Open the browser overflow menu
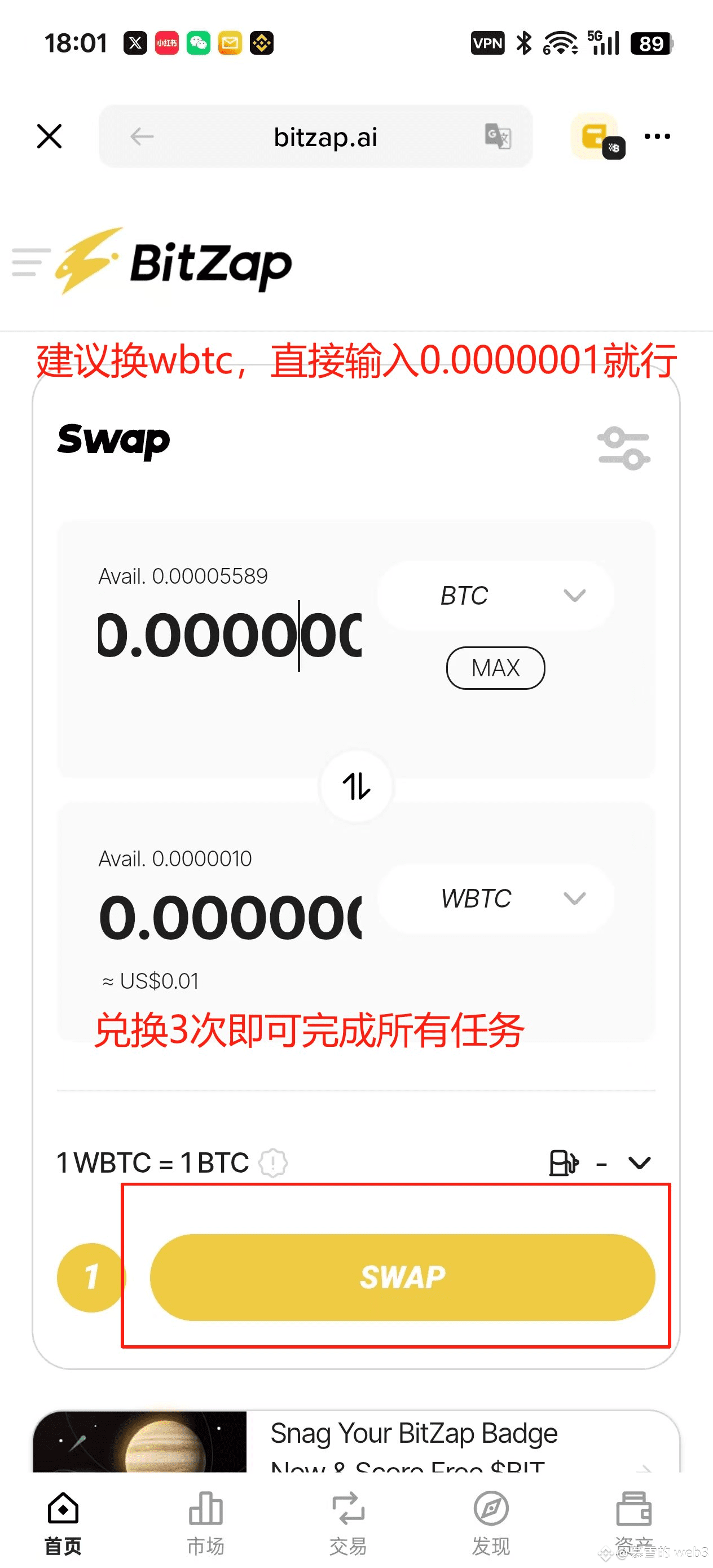This screenshot has height=1568, width=713. click(x=658, y=136)
